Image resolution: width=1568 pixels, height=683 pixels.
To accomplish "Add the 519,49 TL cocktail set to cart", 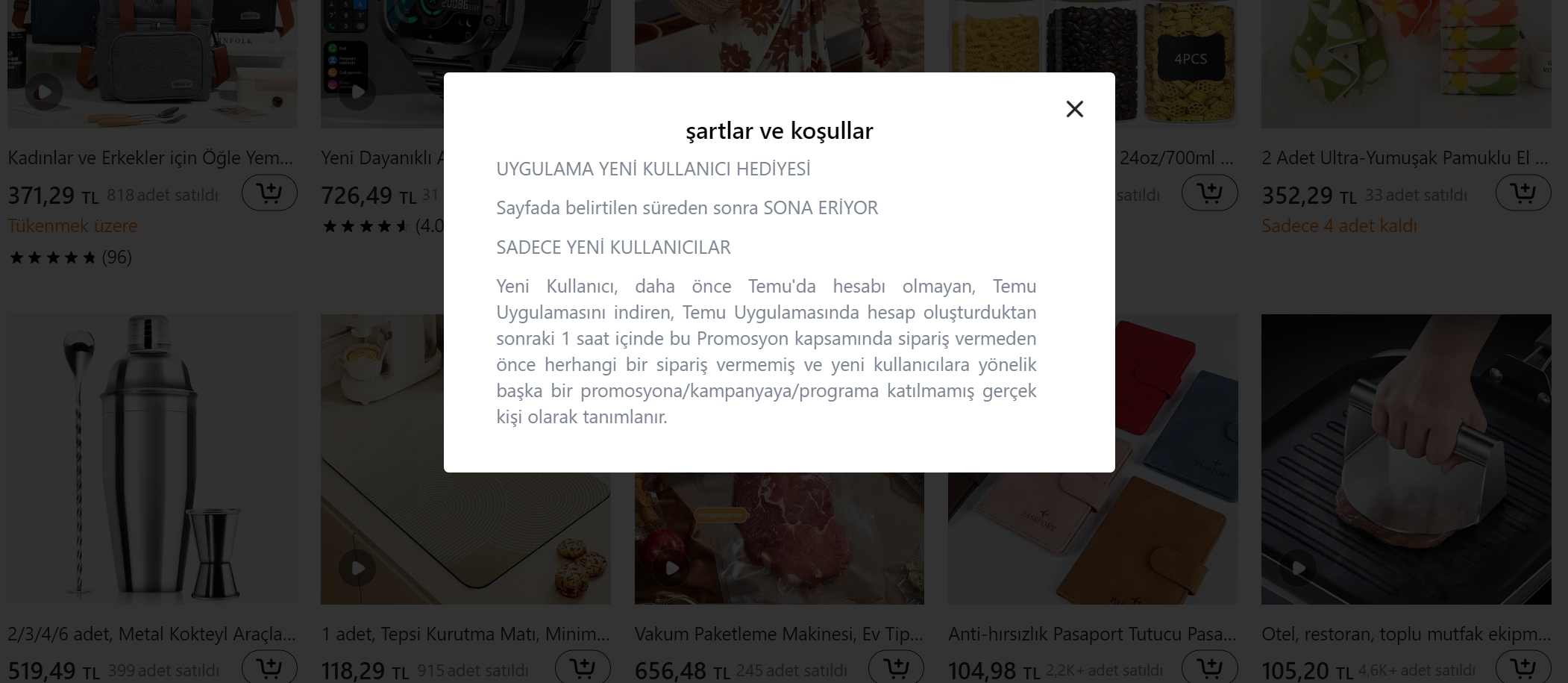I will tap(269, 667).
